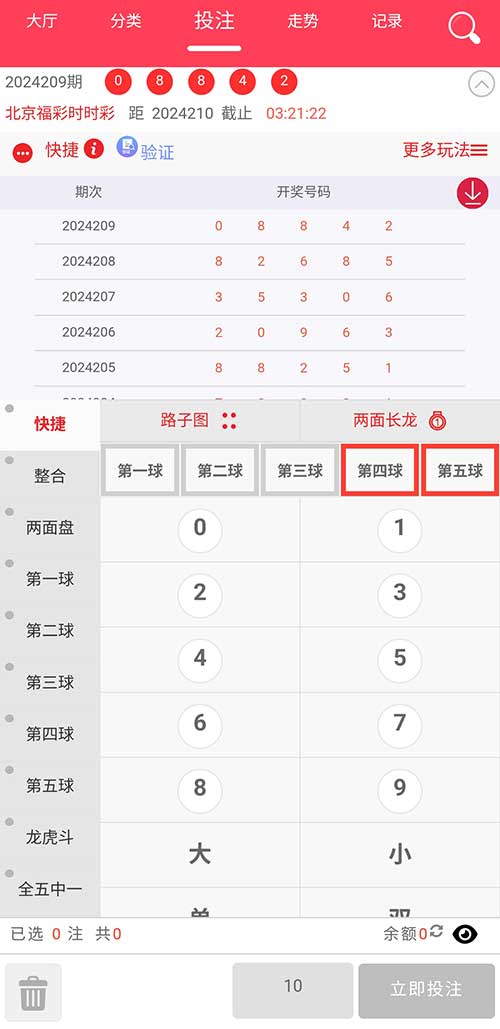Tap the 立即投注 button
This screenshot has width=500, height=1029.
pyautogui.click(x=427, y=990)
